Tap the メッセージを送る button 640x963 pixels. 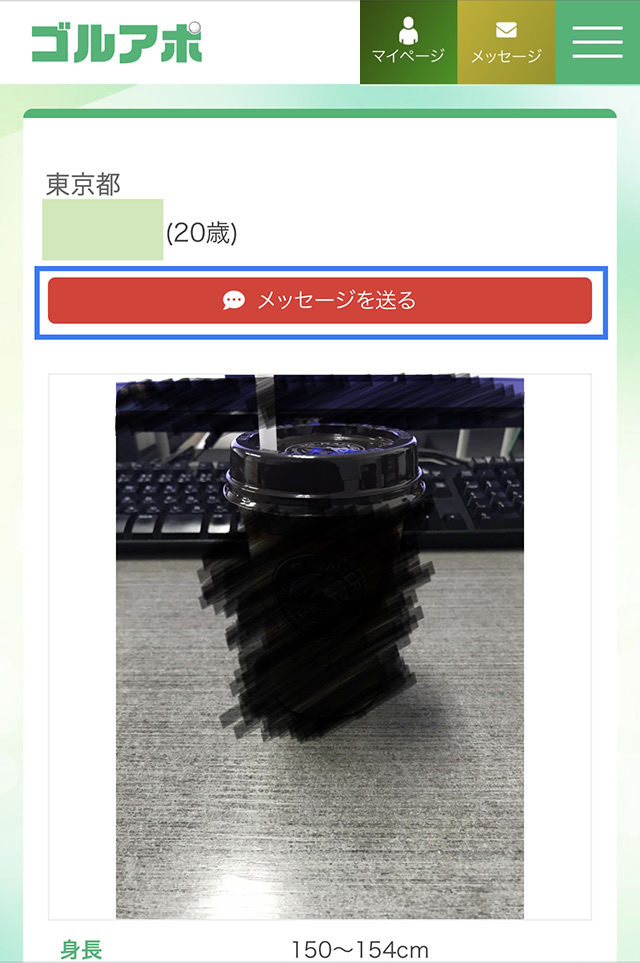click(320, 300)
